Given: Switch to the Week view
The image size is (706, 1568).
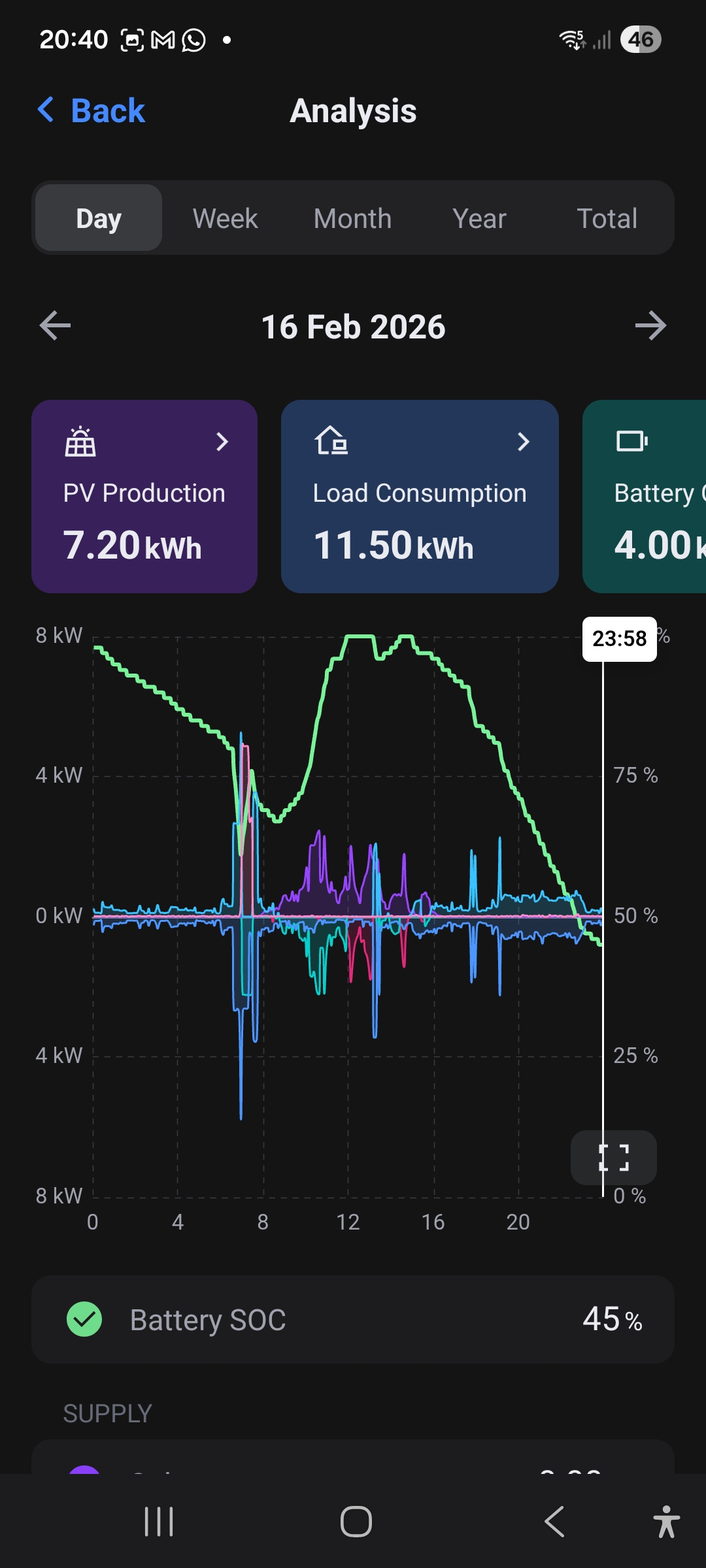Looking at the screenshot, I should 225,218.
